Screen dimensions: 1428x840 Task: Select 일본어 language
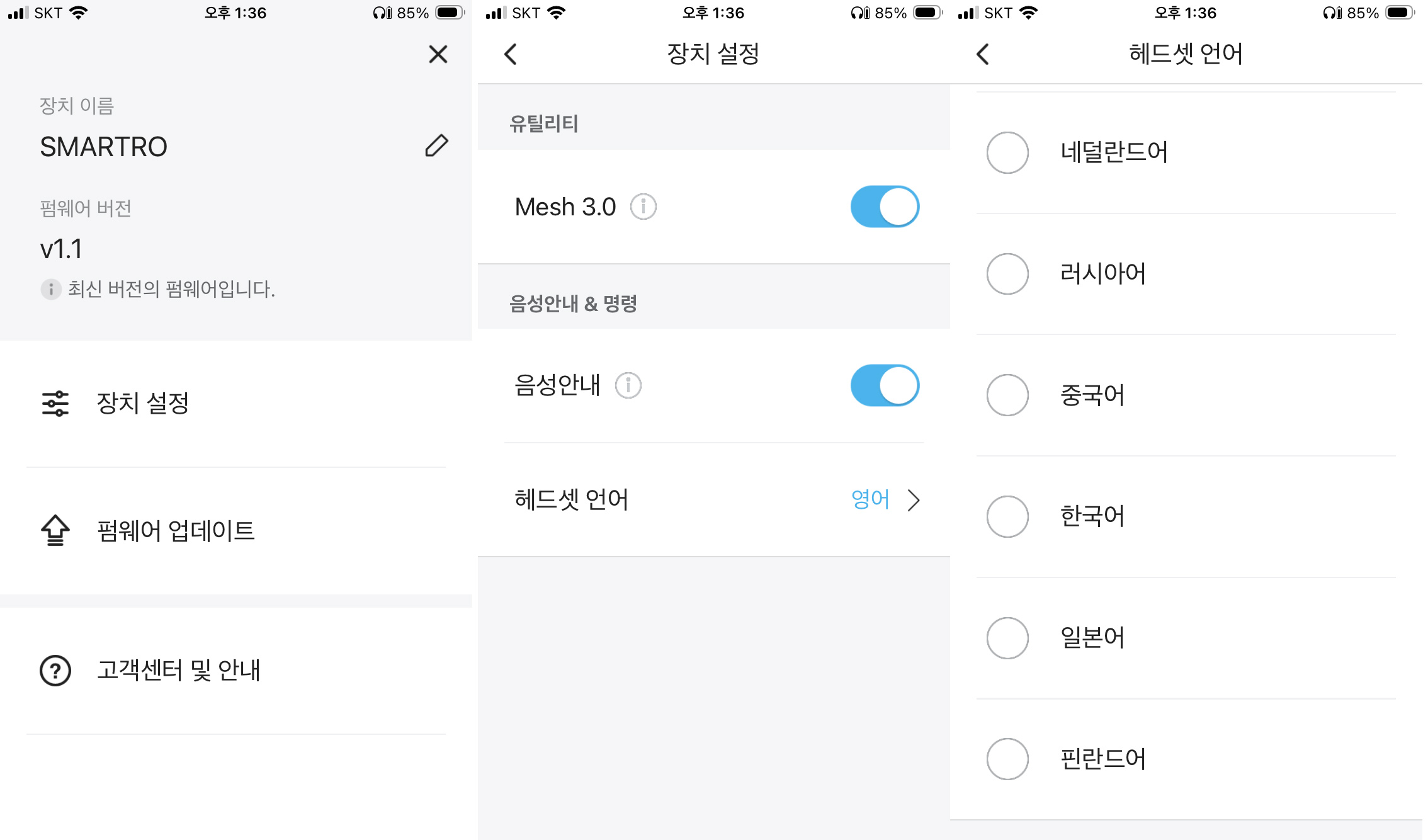1007,638
